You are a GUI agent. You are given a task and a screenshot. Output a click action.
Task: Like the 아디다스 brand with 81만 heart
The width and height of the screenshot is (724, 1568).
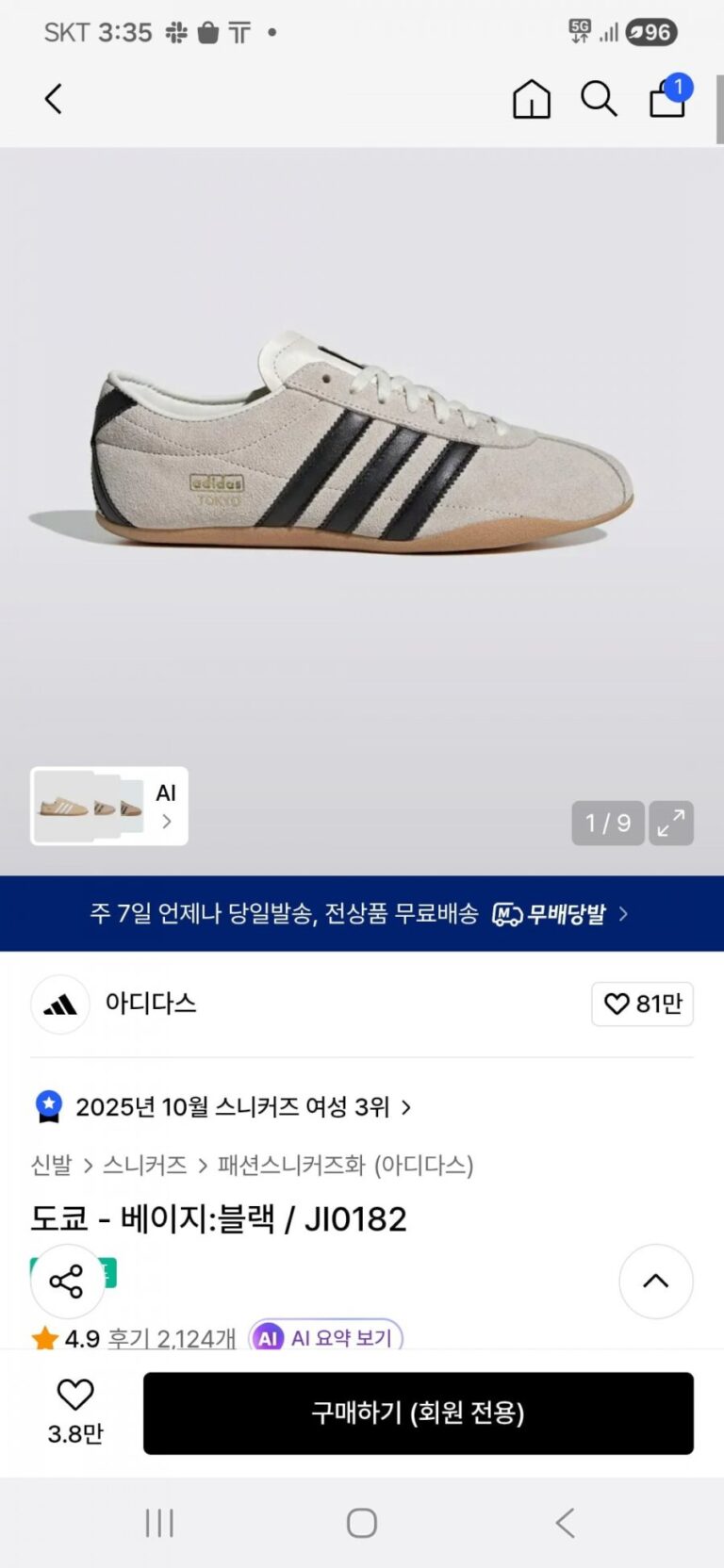pyautogui.click(x=642, y=1004)
